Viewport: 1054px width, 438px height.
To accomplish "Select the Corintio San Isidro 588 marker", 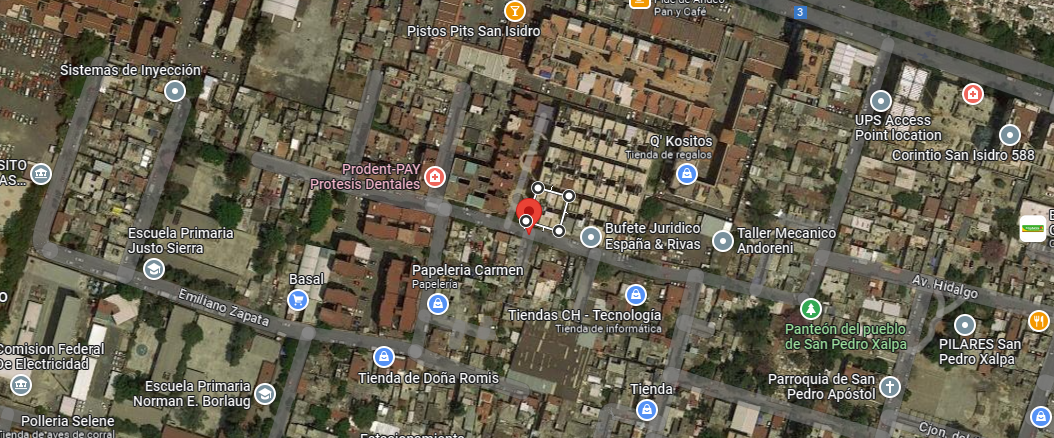I will (x=1010, y=135).
